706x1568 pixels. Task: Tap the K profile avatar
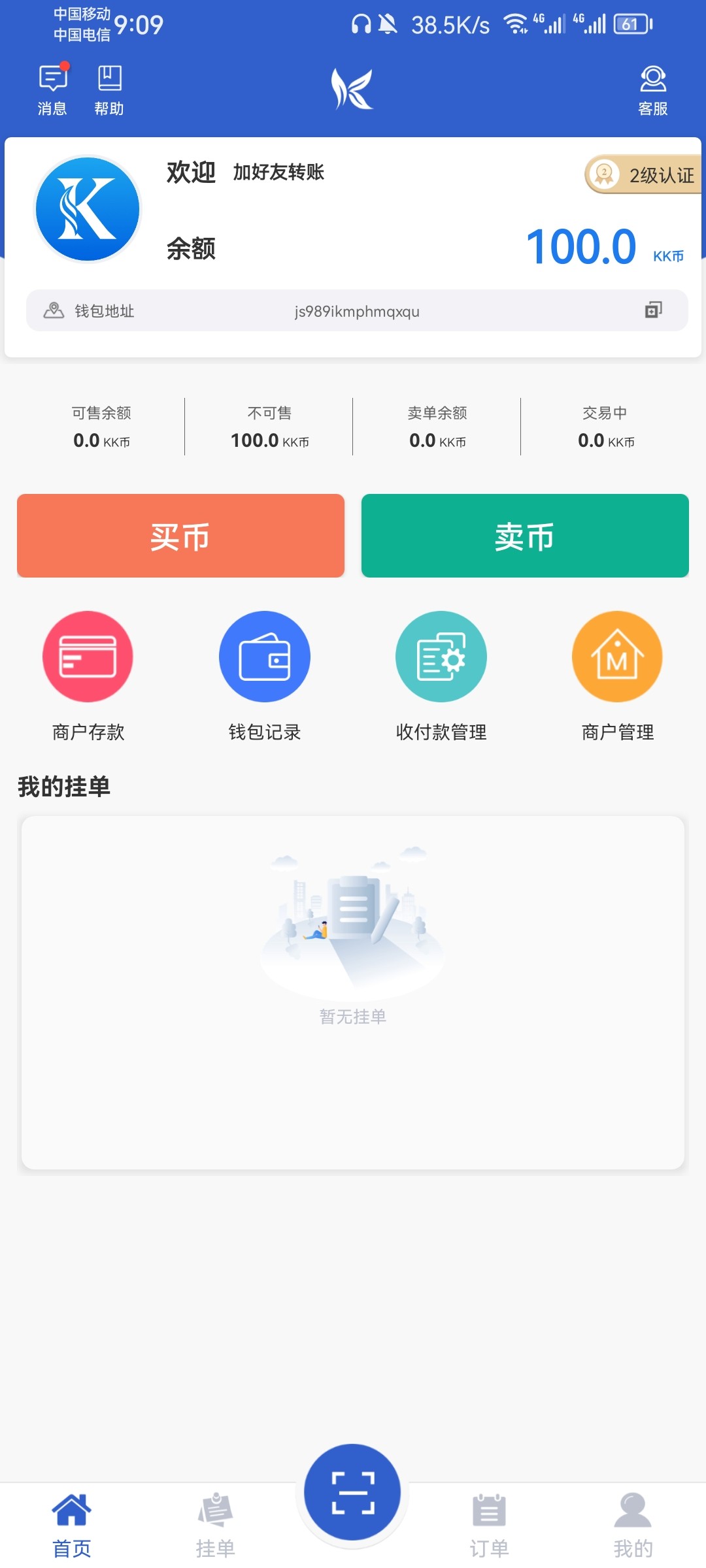pyautogui.click(x=88, y=209)
